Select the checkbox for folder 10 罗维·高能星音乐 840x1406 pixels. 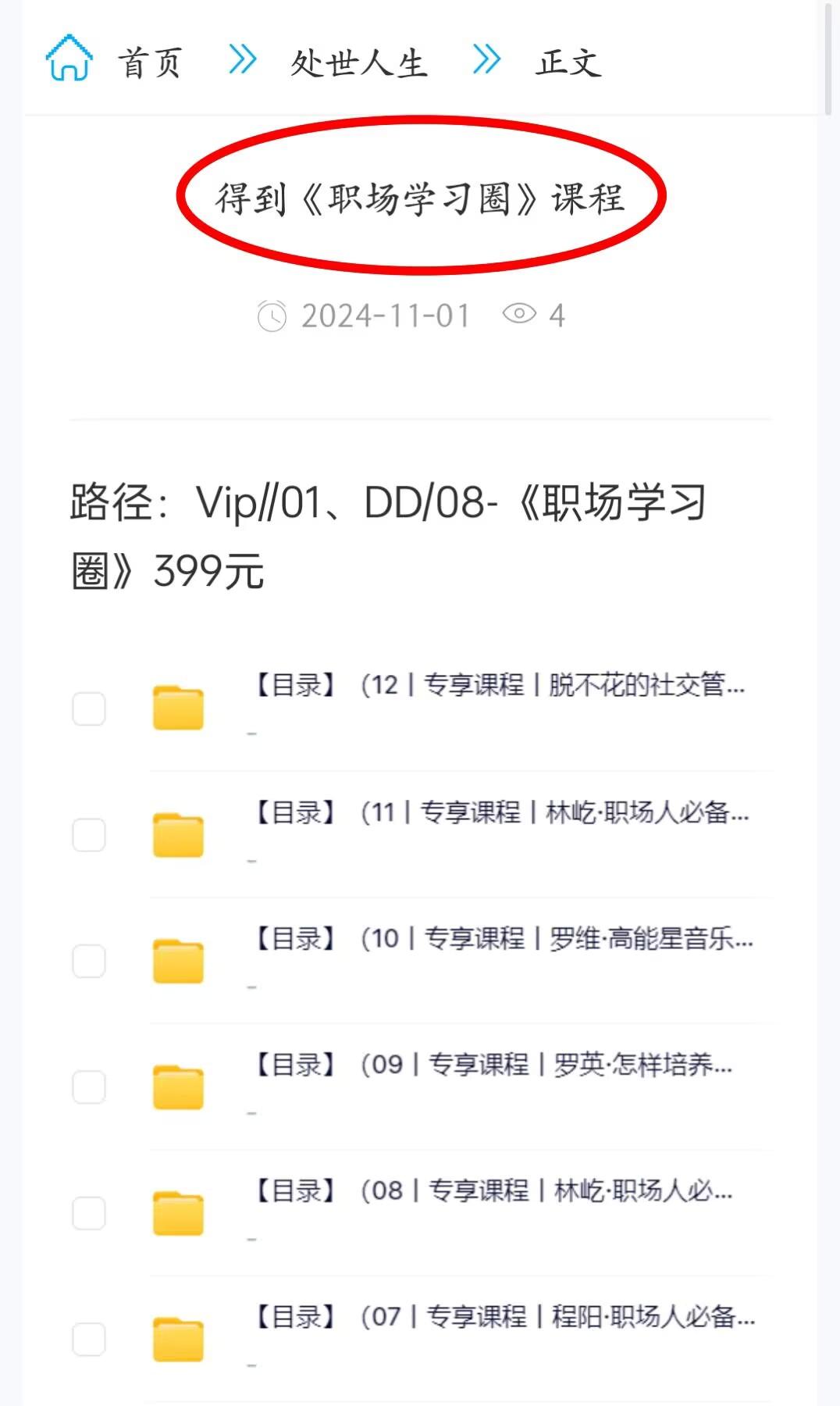click(89, 961)
